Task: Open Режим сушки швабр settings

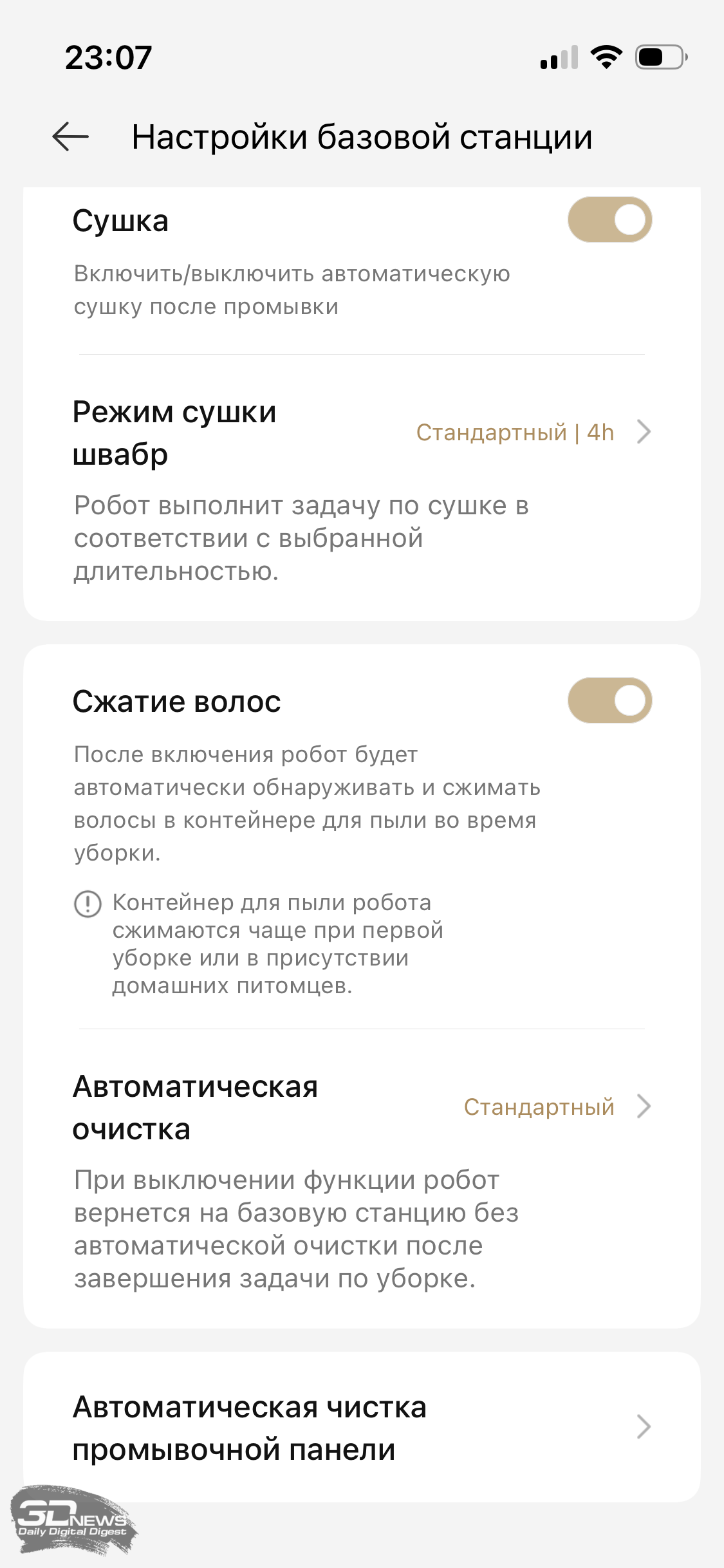Action: [x=534, y=433]
